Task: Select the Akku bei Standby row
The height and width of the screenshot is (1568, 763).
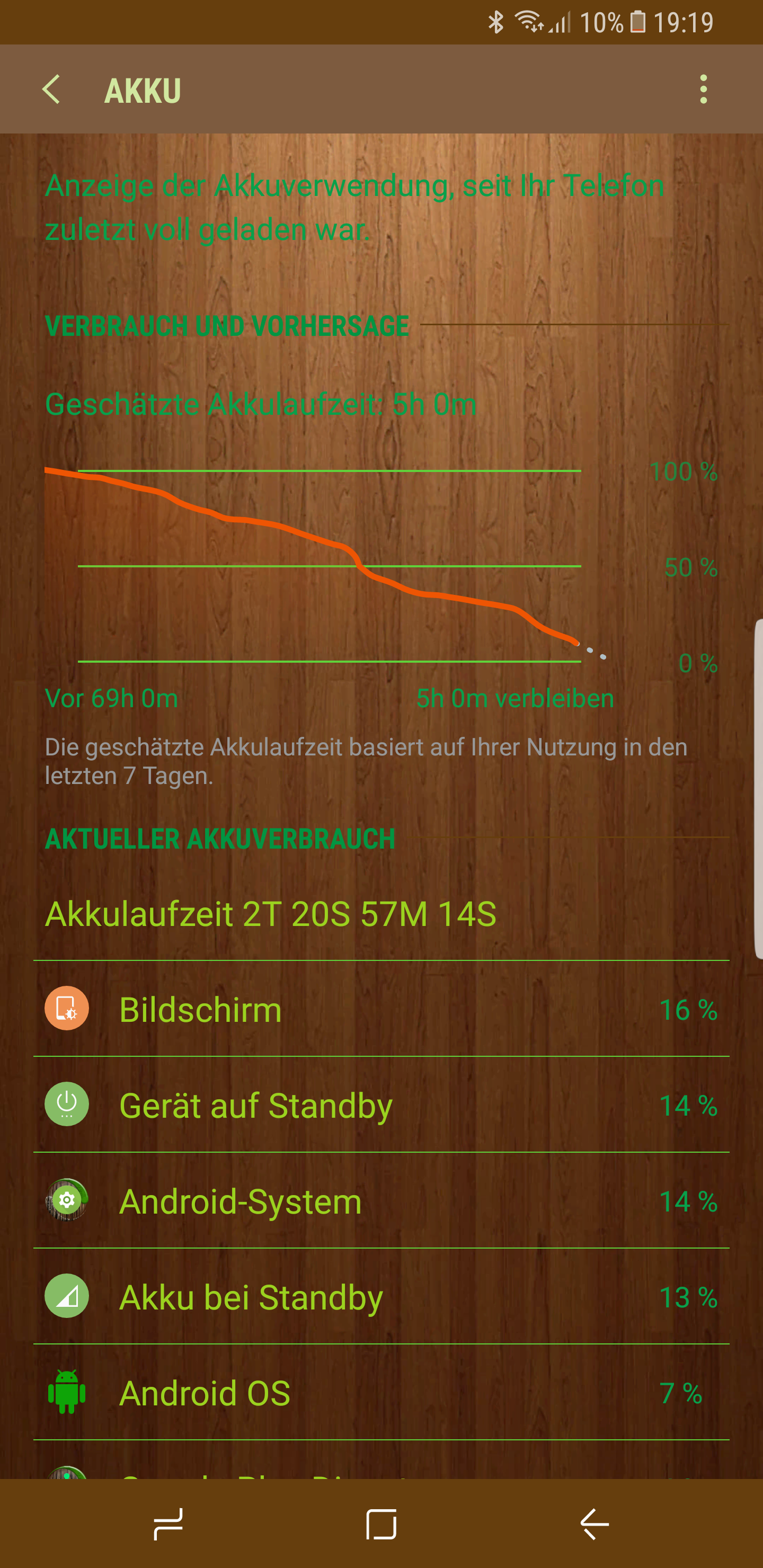Action: (381, 1296)
